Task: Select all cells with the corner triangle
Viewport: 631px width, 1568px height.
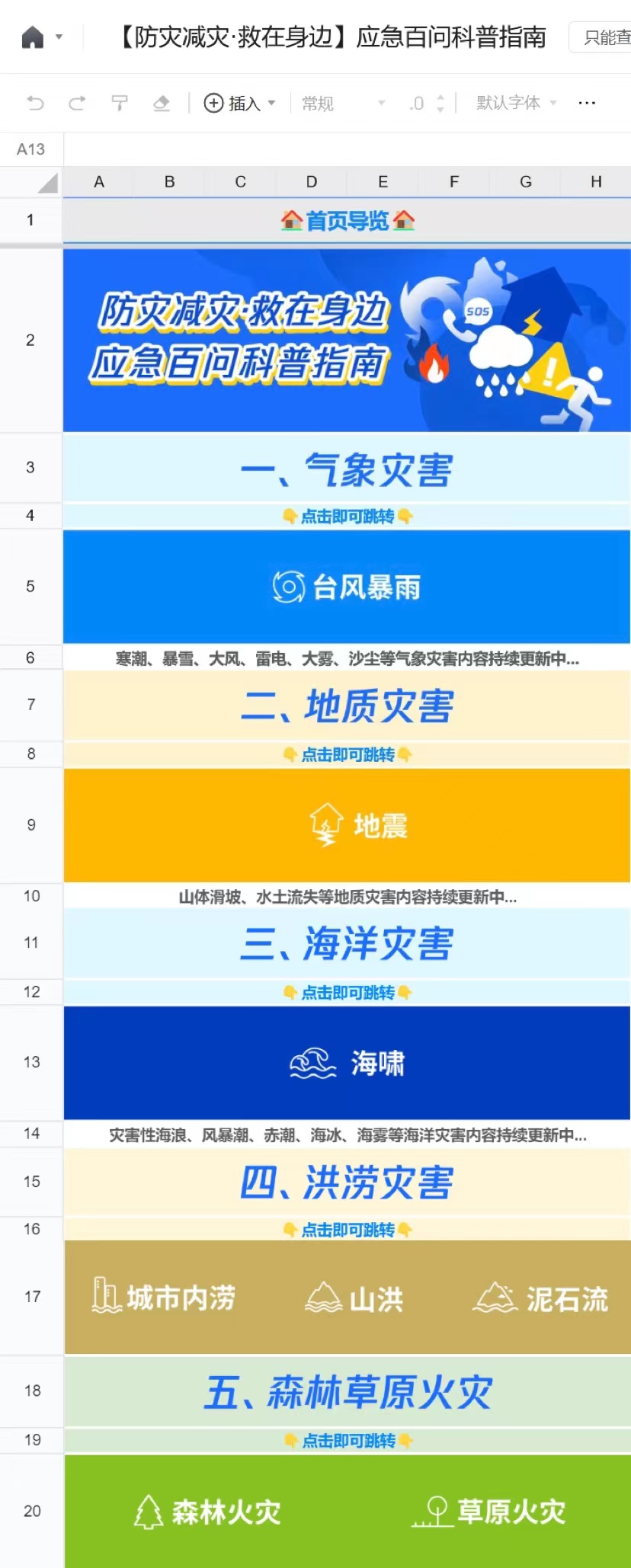Action: coord(47,184)
